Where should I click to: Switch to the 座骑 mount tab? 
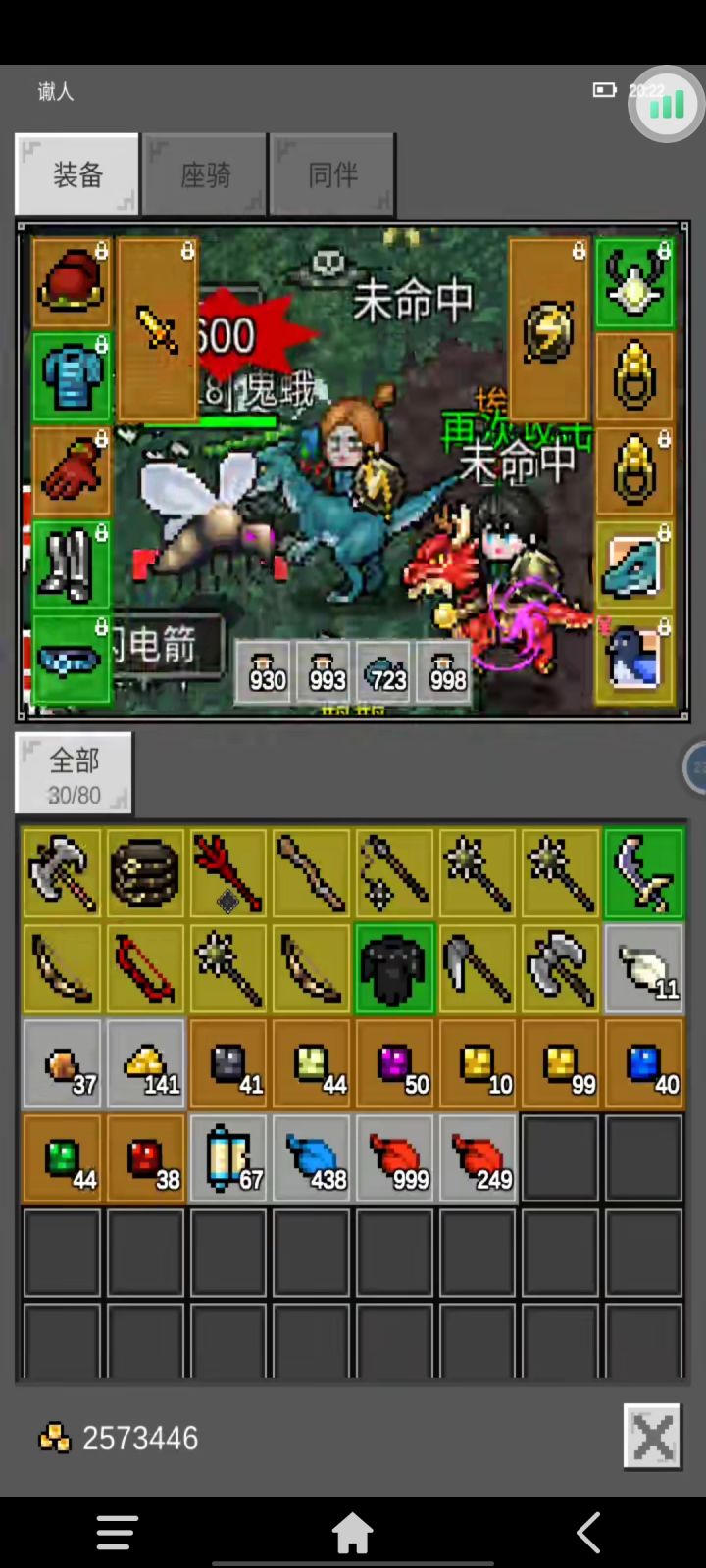point(205,174)
